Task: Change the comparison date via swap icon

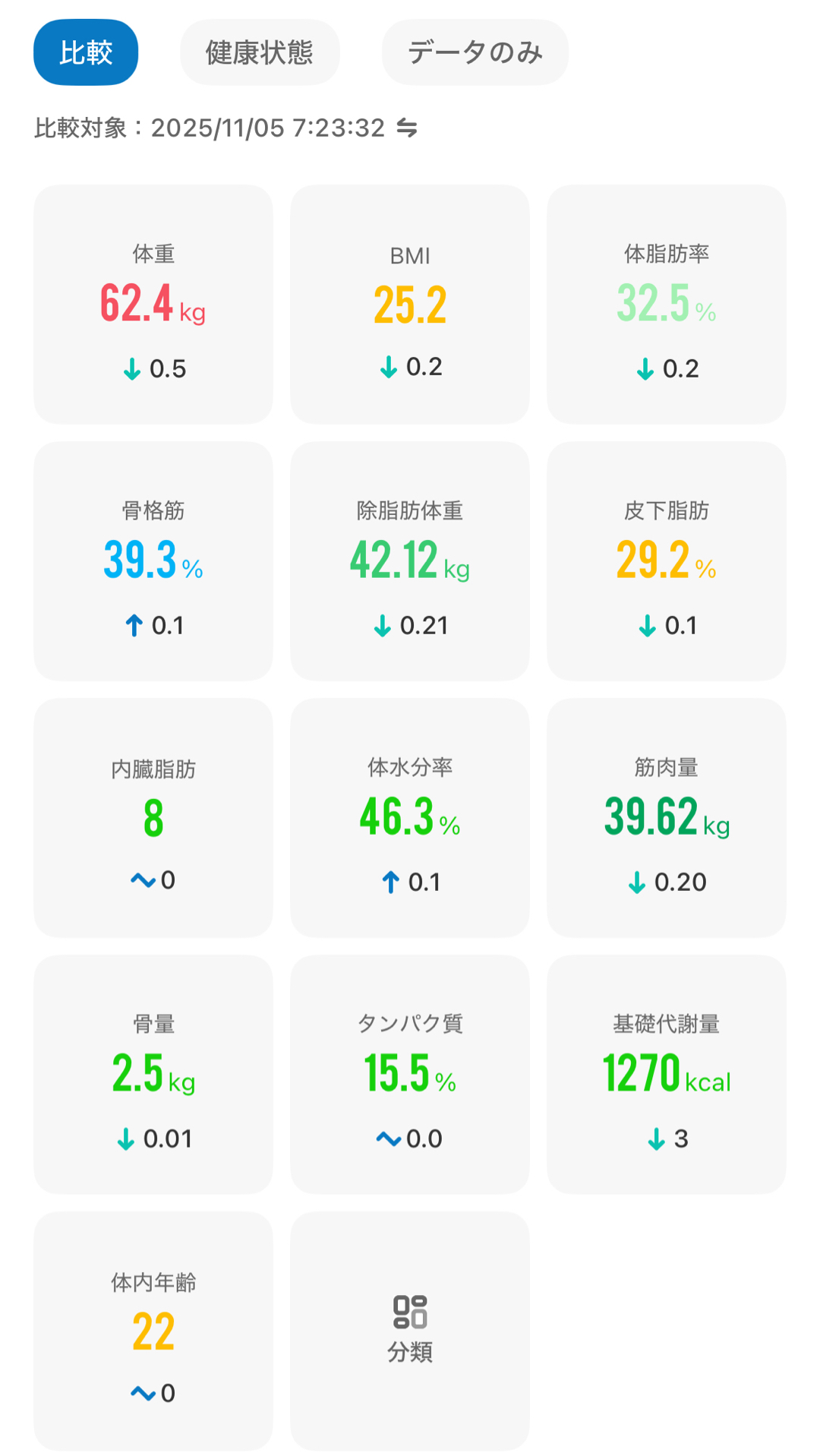Action: click(x=407, y=128)
